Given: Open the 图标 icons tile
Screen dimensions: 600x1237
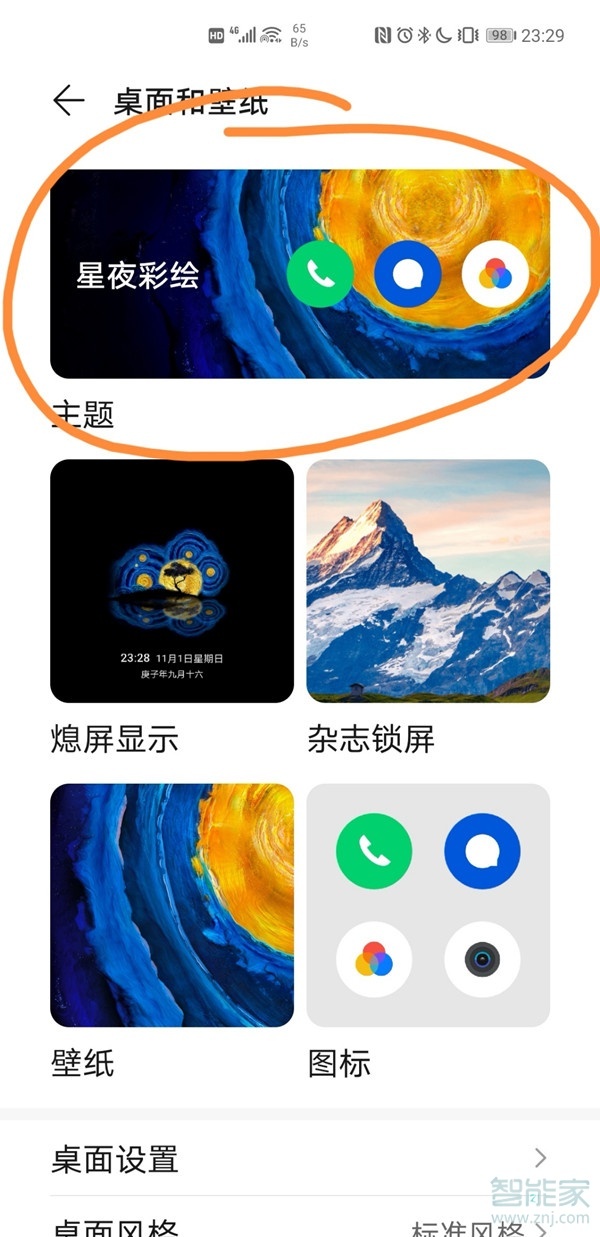Looking at the screenshot, I should point(428,904).
